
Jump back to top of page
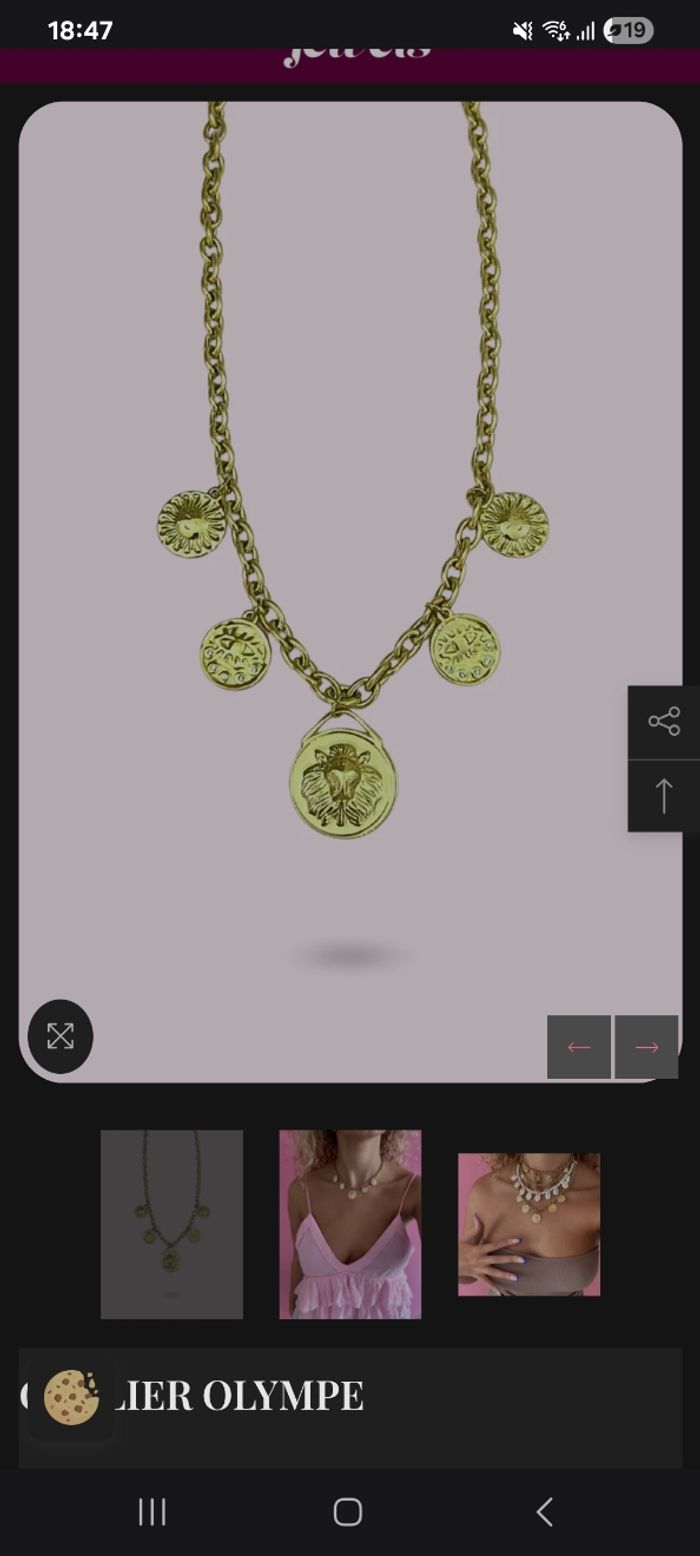point(663,796)
